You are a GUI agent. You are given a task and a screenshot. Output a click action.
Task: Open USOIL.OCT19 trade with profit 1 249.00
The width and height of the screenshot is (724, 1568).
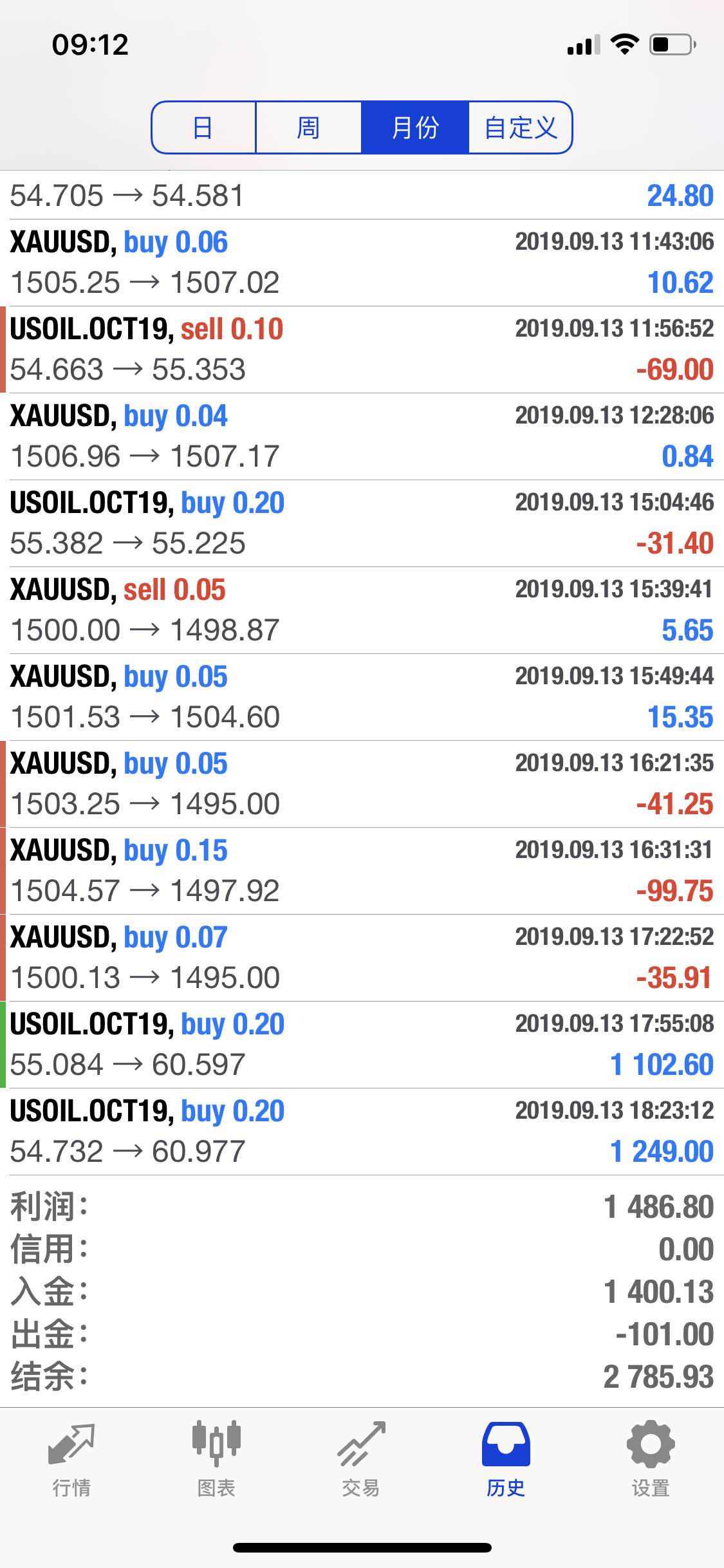tap(362, 1132)
